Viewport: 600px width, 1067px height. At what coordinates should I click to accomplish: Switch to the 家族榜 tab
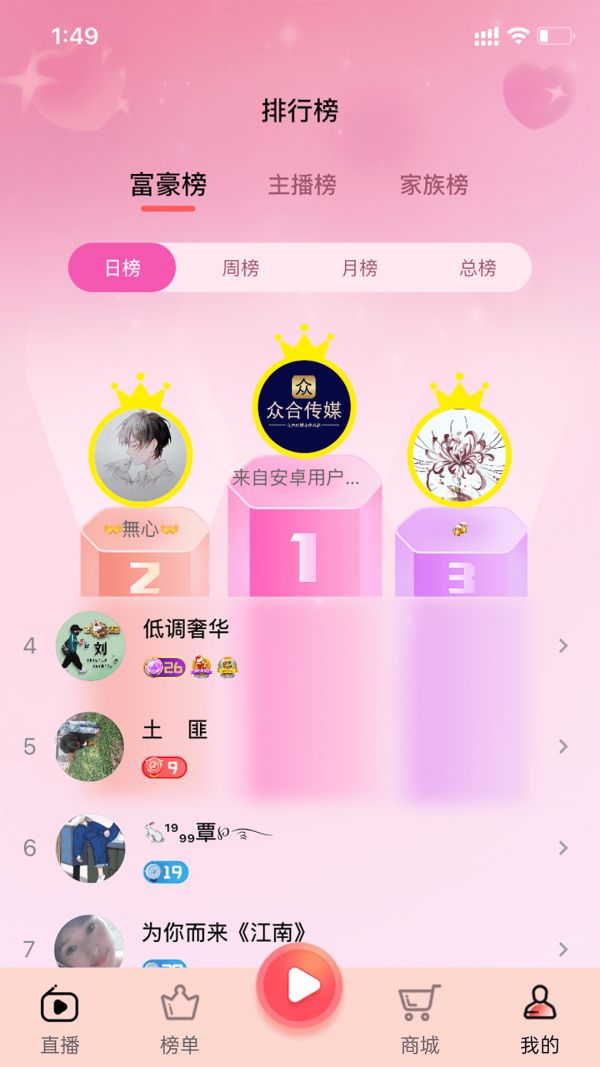434,185
